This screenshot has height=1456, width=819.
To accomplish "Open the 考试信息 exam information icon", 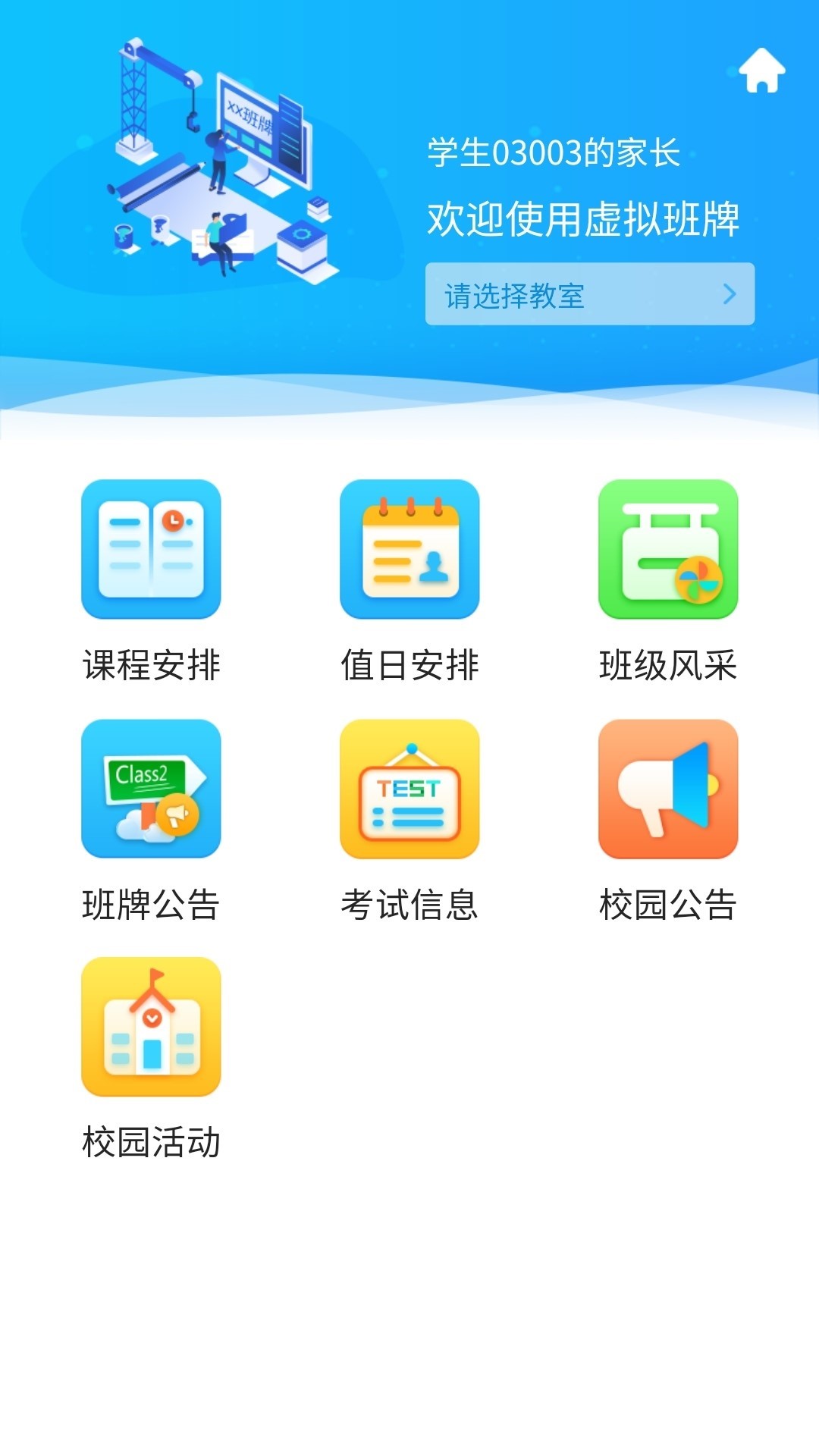I will point(409,789).
